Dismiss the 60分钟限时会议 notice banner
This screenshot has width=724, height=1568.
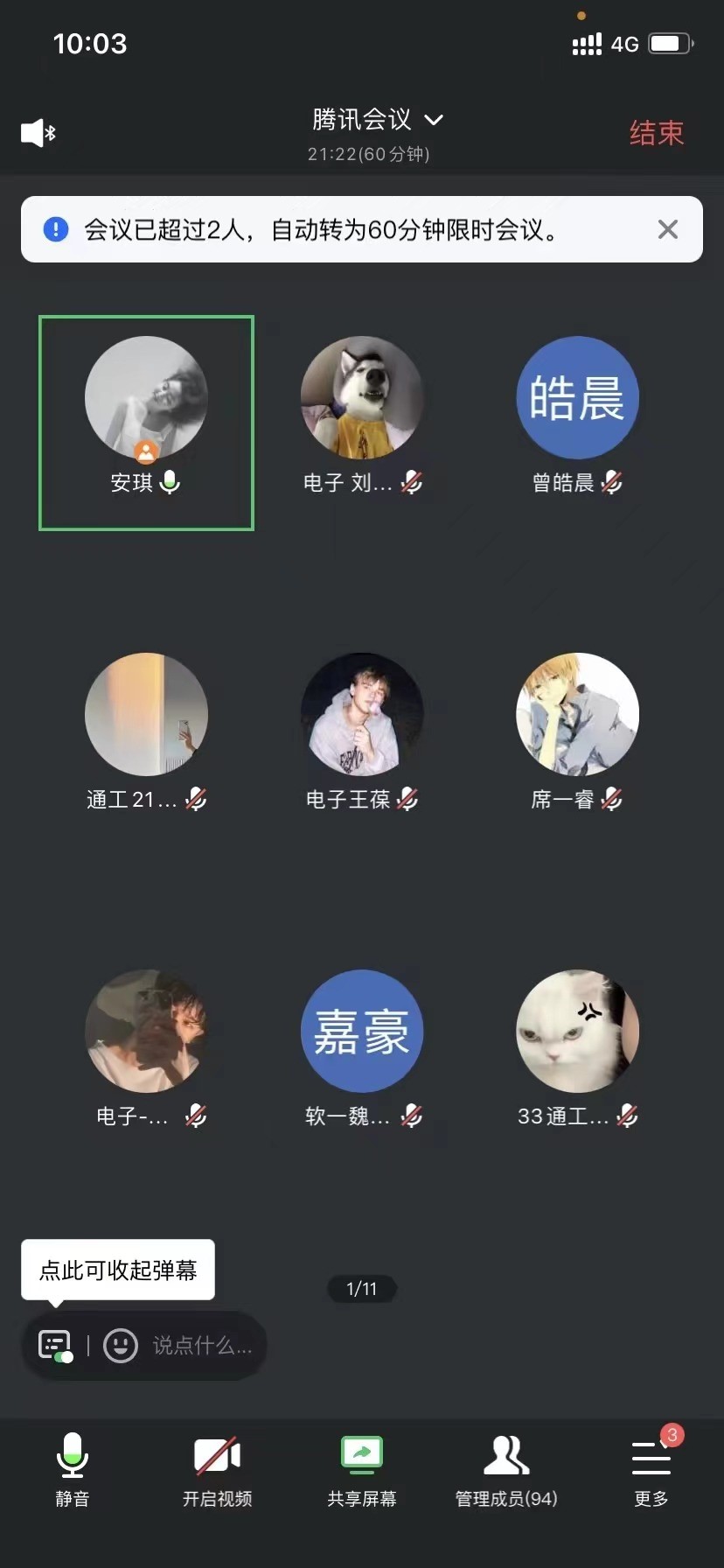667,229
